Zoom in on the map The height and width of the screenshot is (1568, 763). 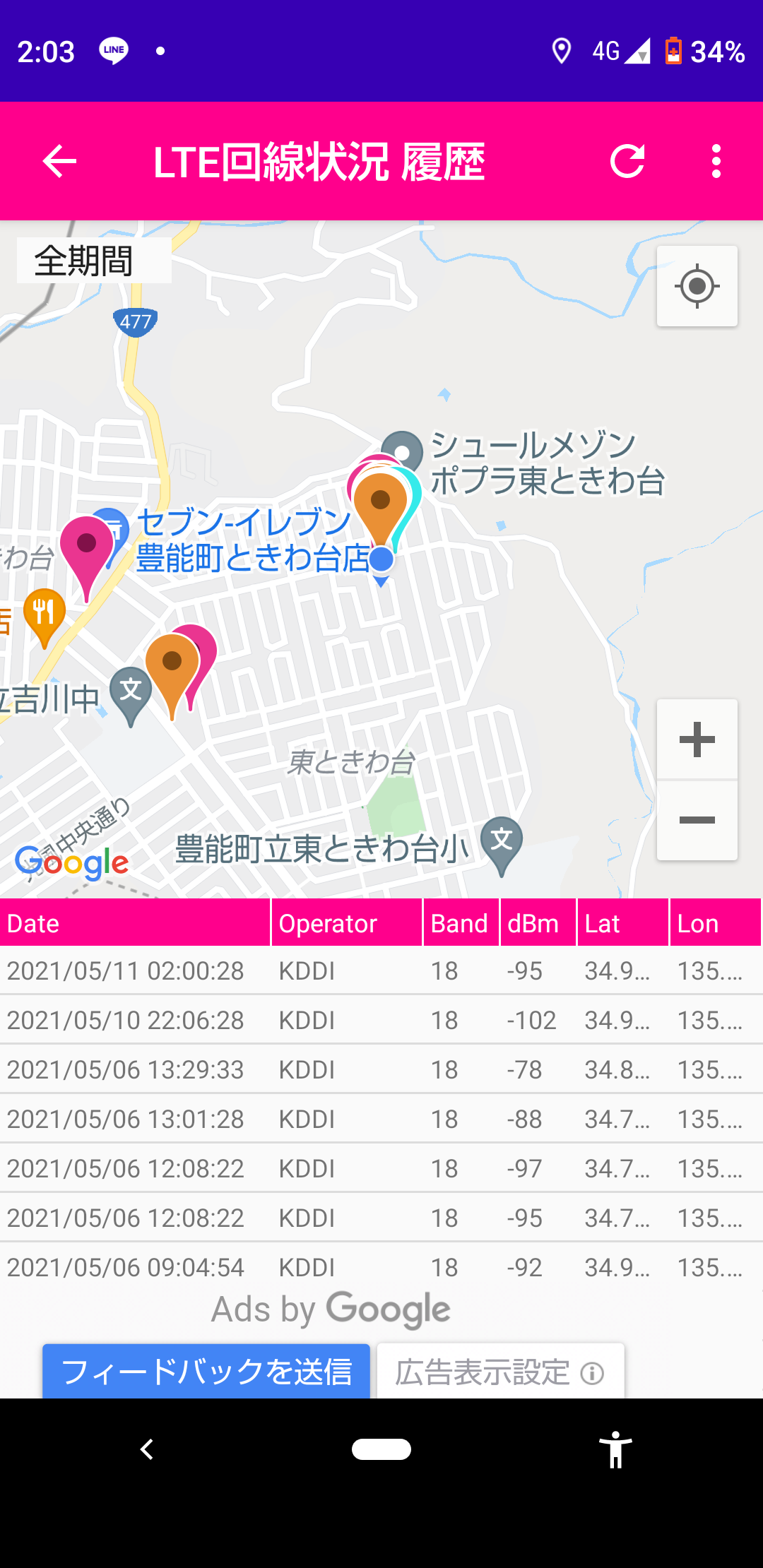[x=697, y=740]
